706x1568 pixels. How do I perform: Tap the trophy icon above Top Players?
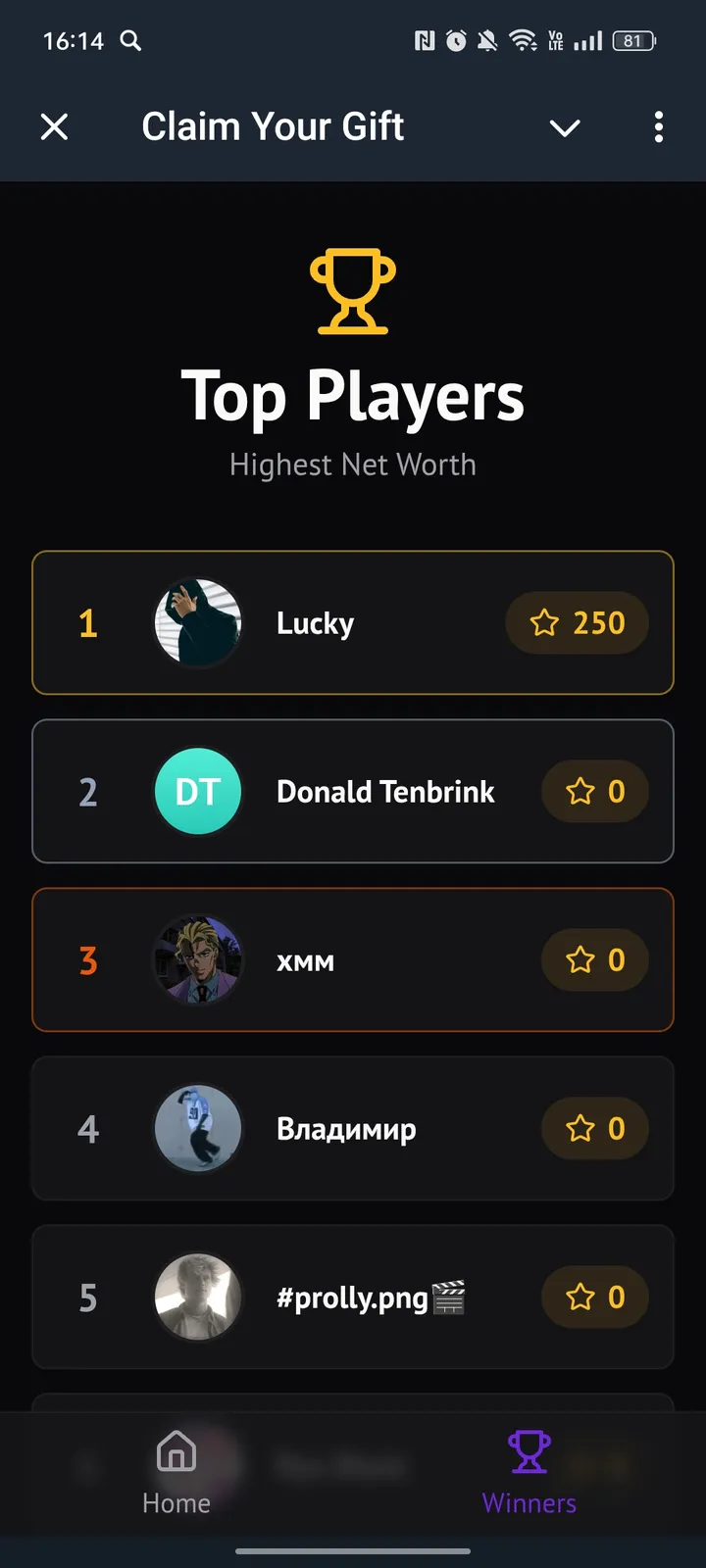(x=353, y=292)
